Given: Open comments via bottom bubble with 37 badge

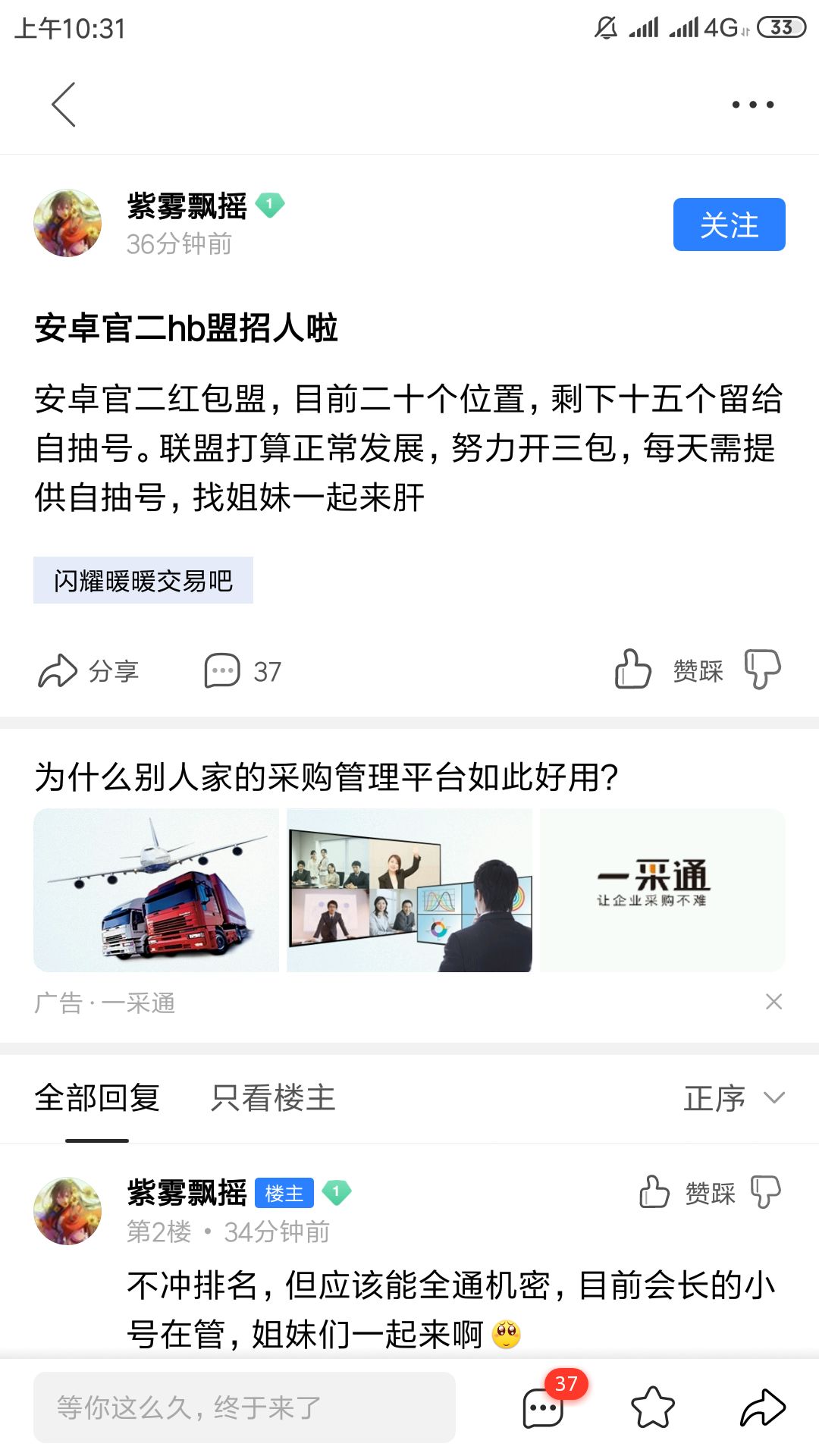Looking at the screenshot, I should point(544,1407).
